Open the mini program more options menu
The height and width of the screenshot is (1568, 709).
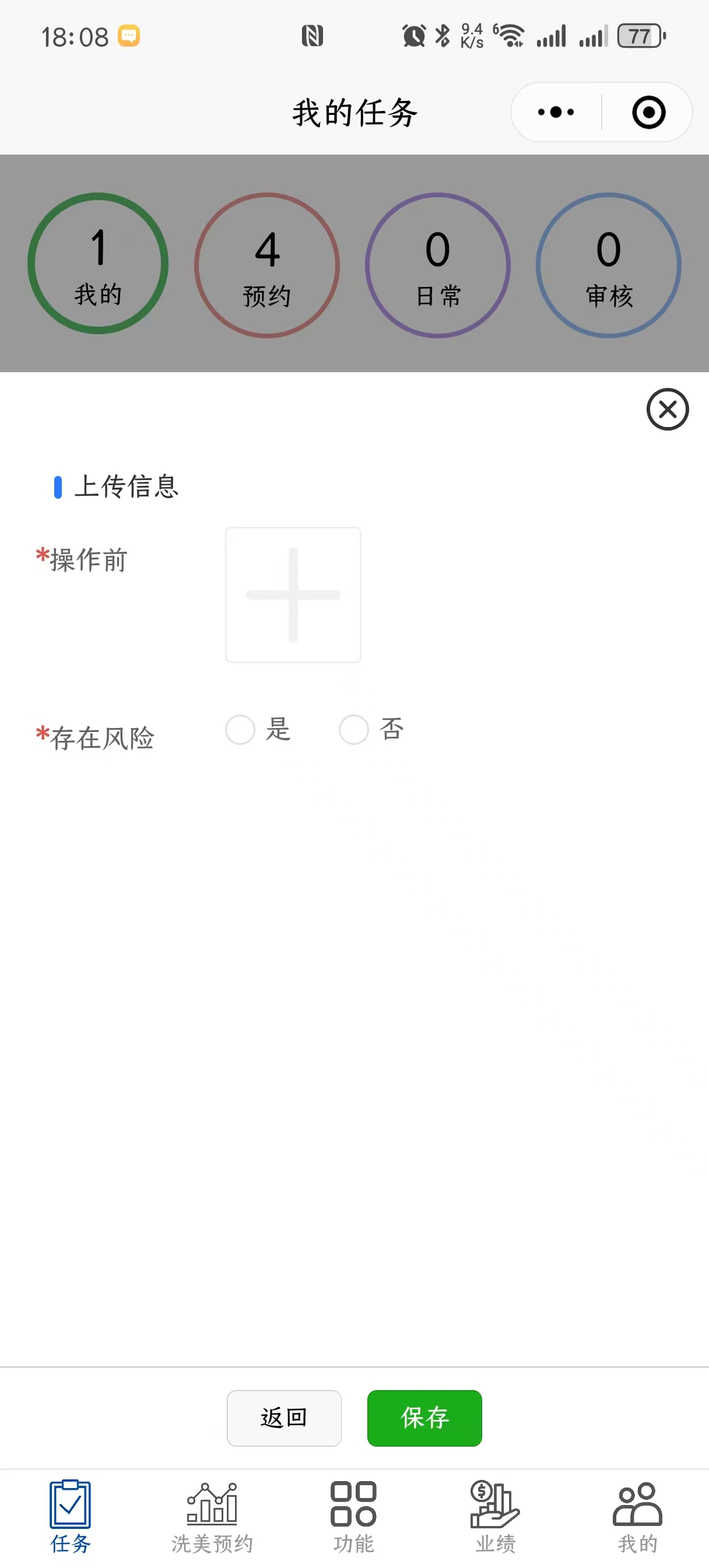(x=556, y=113)
